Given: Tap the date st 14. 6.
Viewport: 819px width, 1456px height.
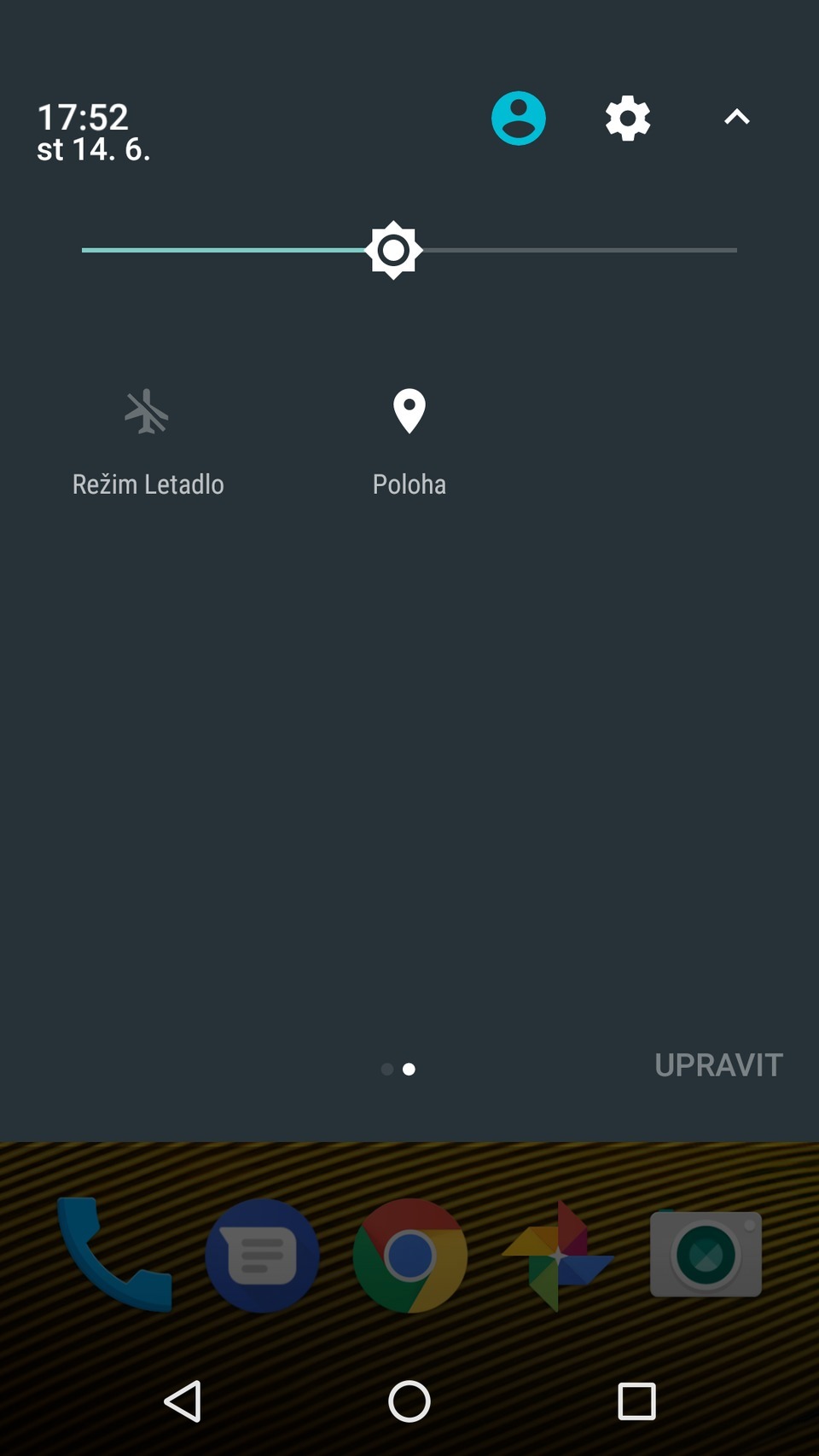Looking at the screenshot, I should coord(94,152).
